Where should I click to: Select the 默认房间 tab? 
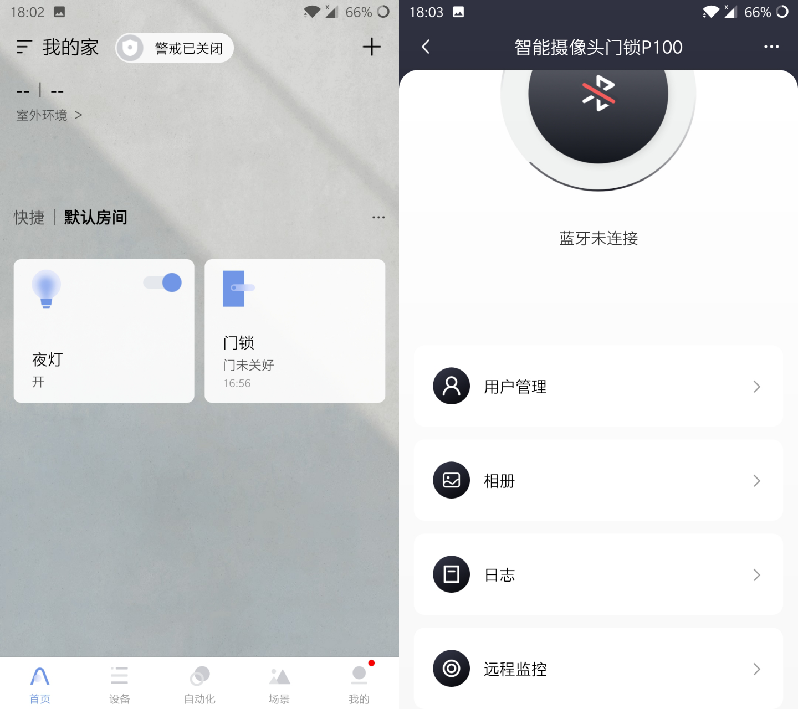(x=96, y=217)
